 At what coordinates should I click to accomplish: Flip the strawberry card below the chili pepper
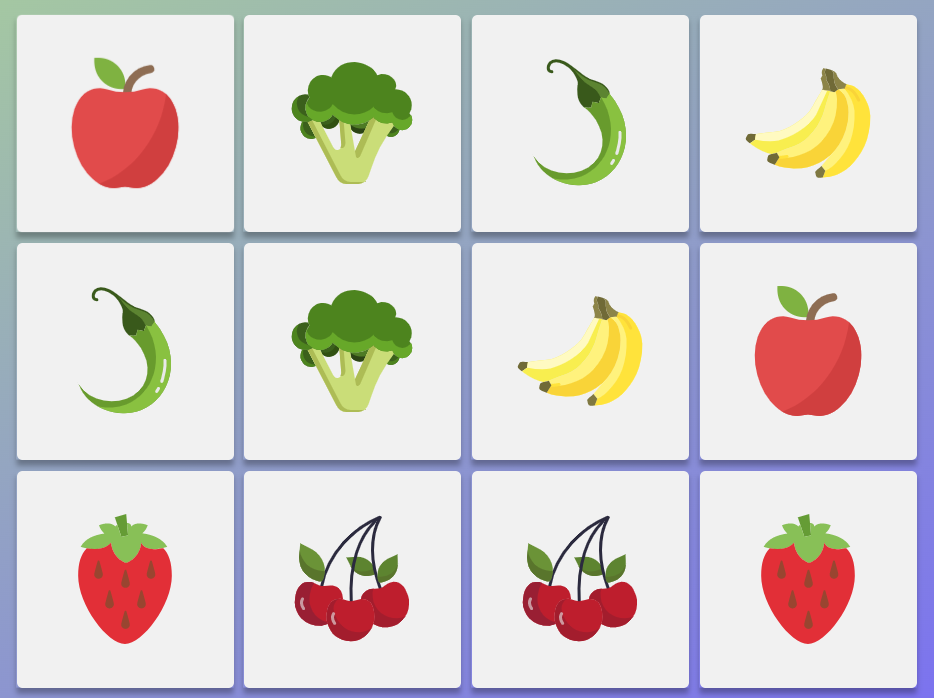point(125,579)
